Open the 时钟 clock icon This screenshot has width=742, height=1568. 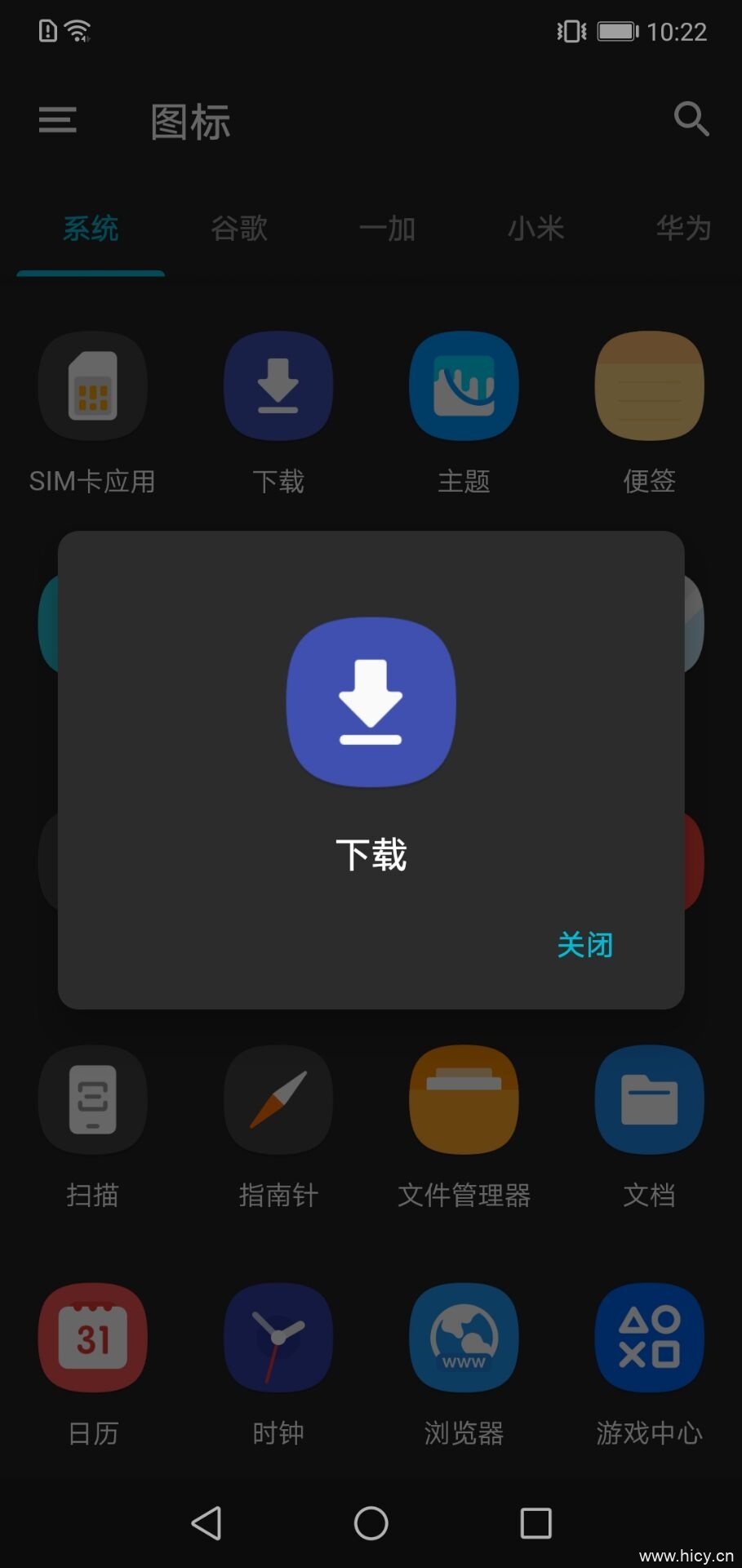[278, 1338]
